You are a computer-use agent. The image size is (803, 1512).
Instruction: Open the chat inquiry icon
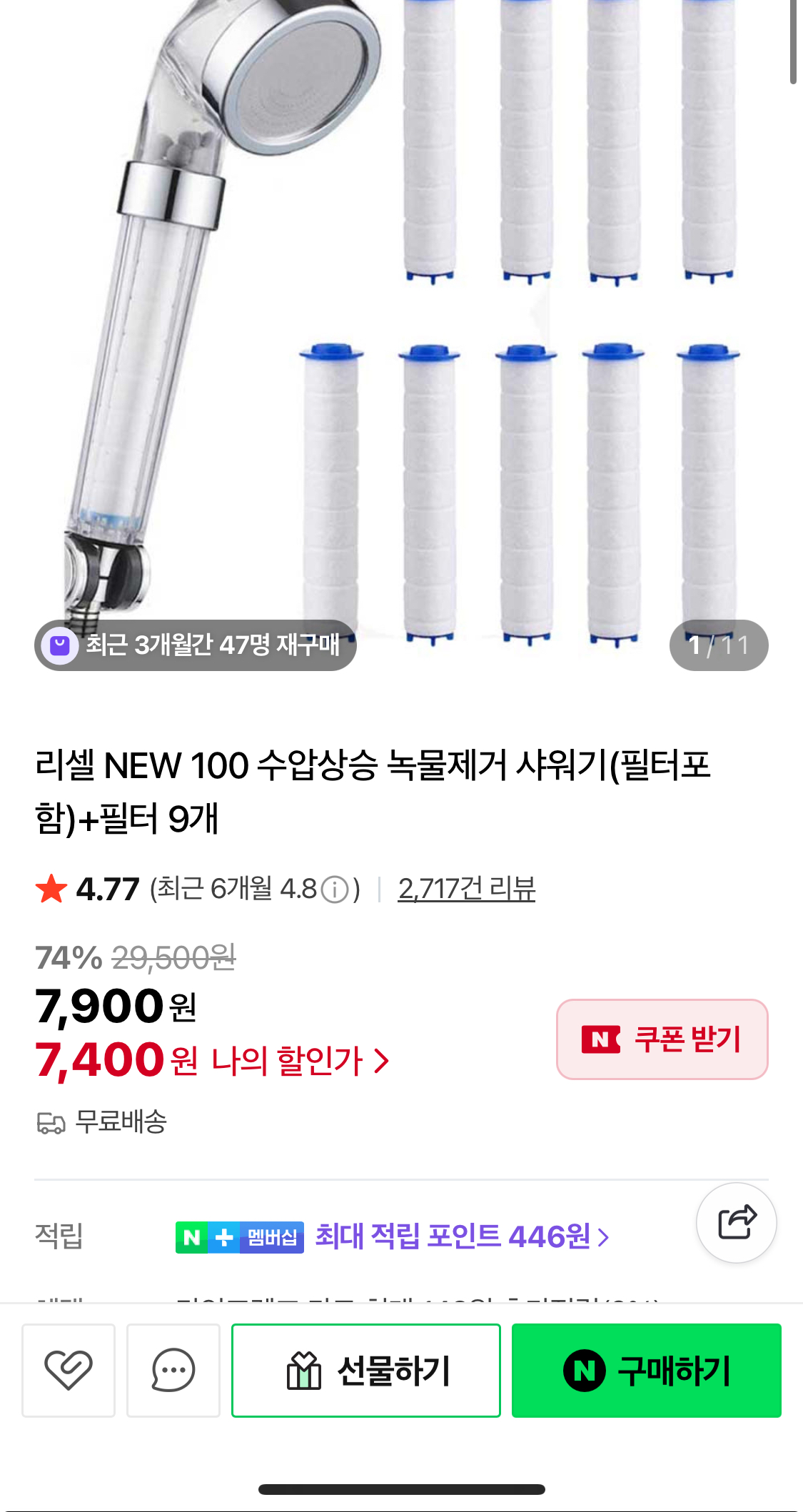point(173,1370)
